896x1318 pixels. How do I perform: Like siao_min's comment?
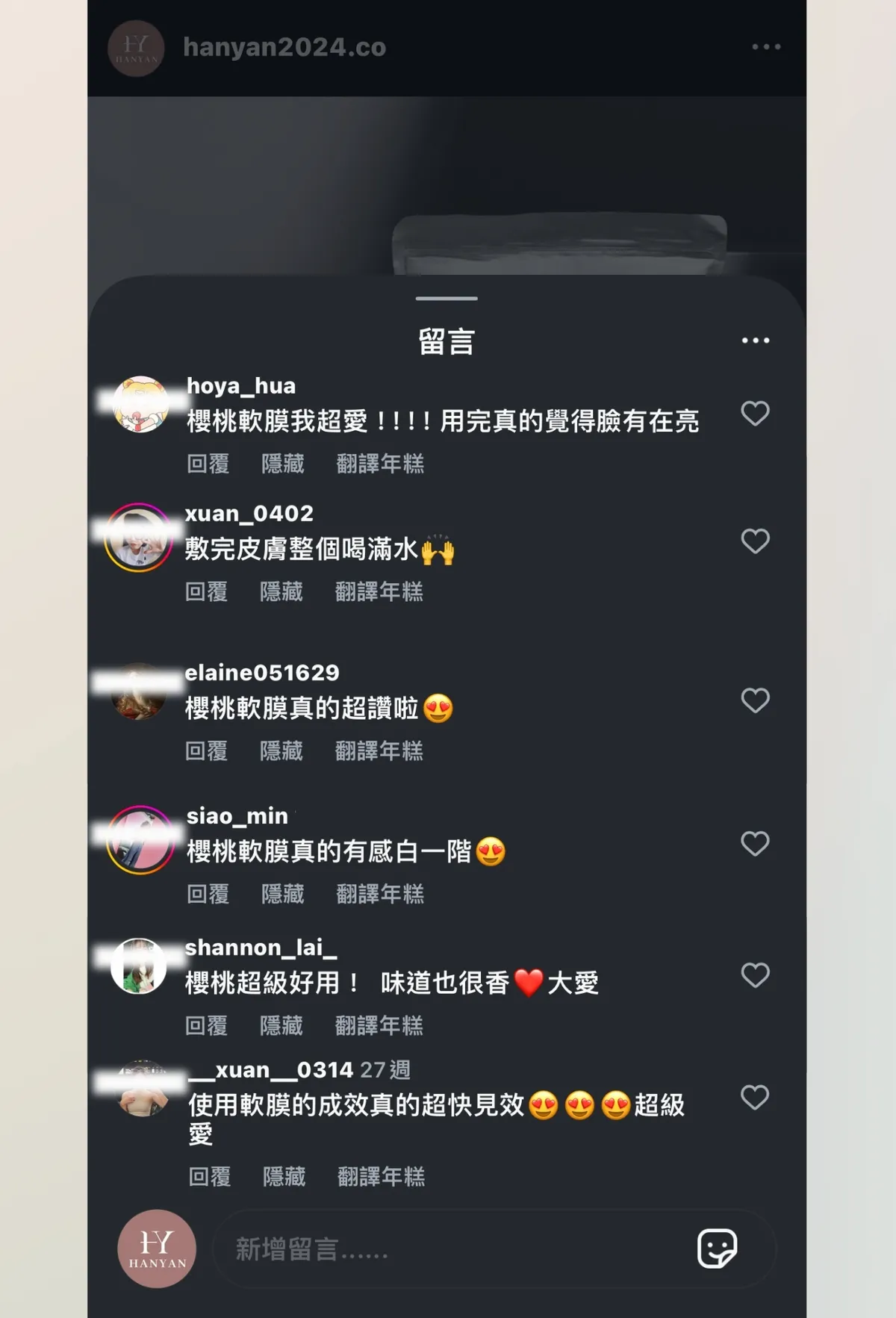click(755, 844)
